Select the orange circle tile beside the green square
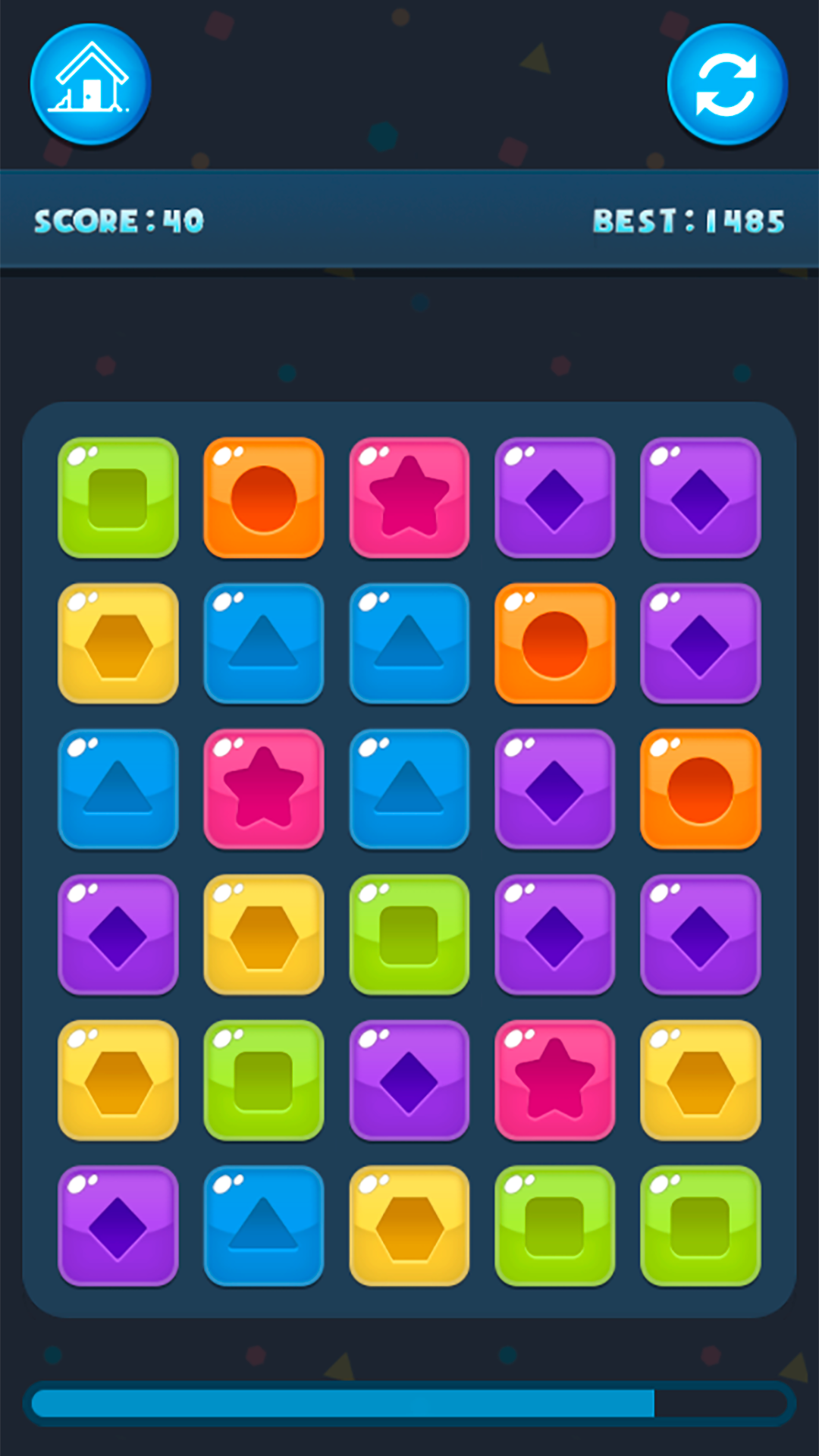This screenshot has width=819, height=1456. [263, 497]
